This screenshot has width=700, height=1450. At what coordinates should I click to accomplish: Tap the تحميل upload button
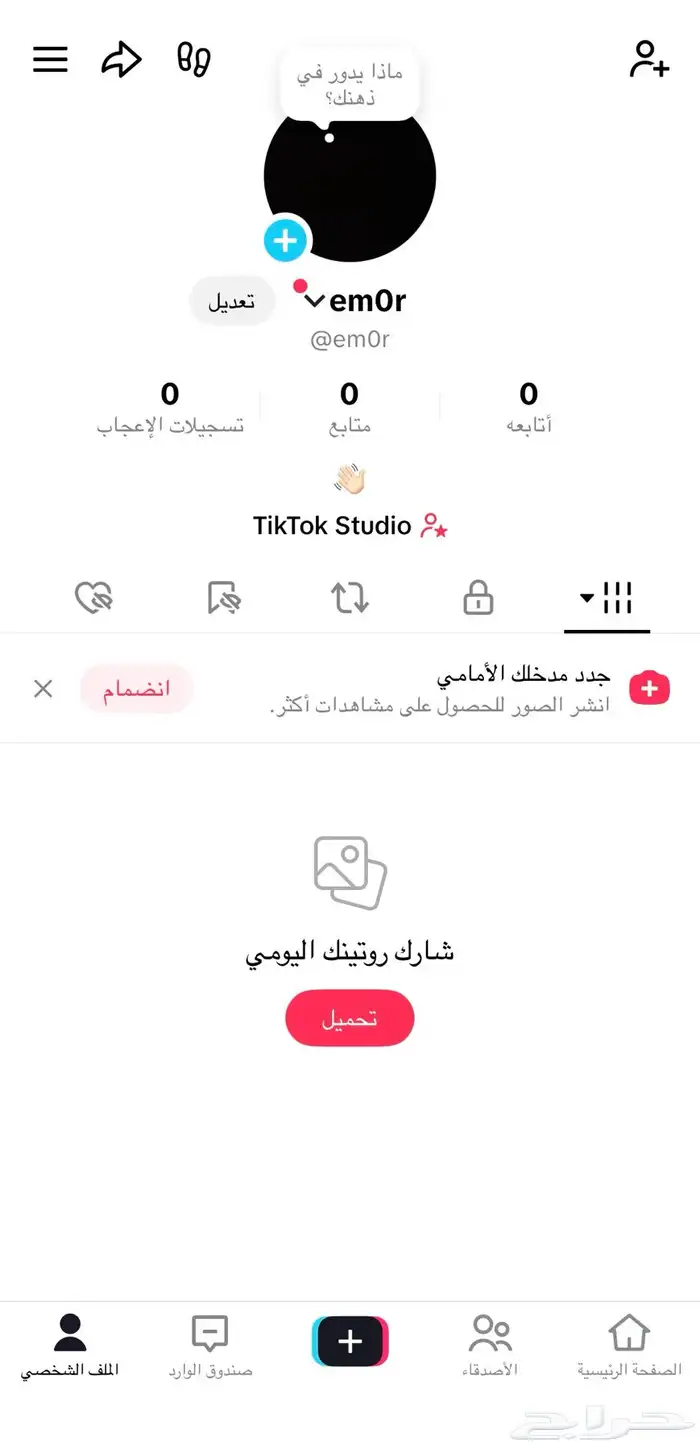pyautogui.click(x=349, y=1018)
